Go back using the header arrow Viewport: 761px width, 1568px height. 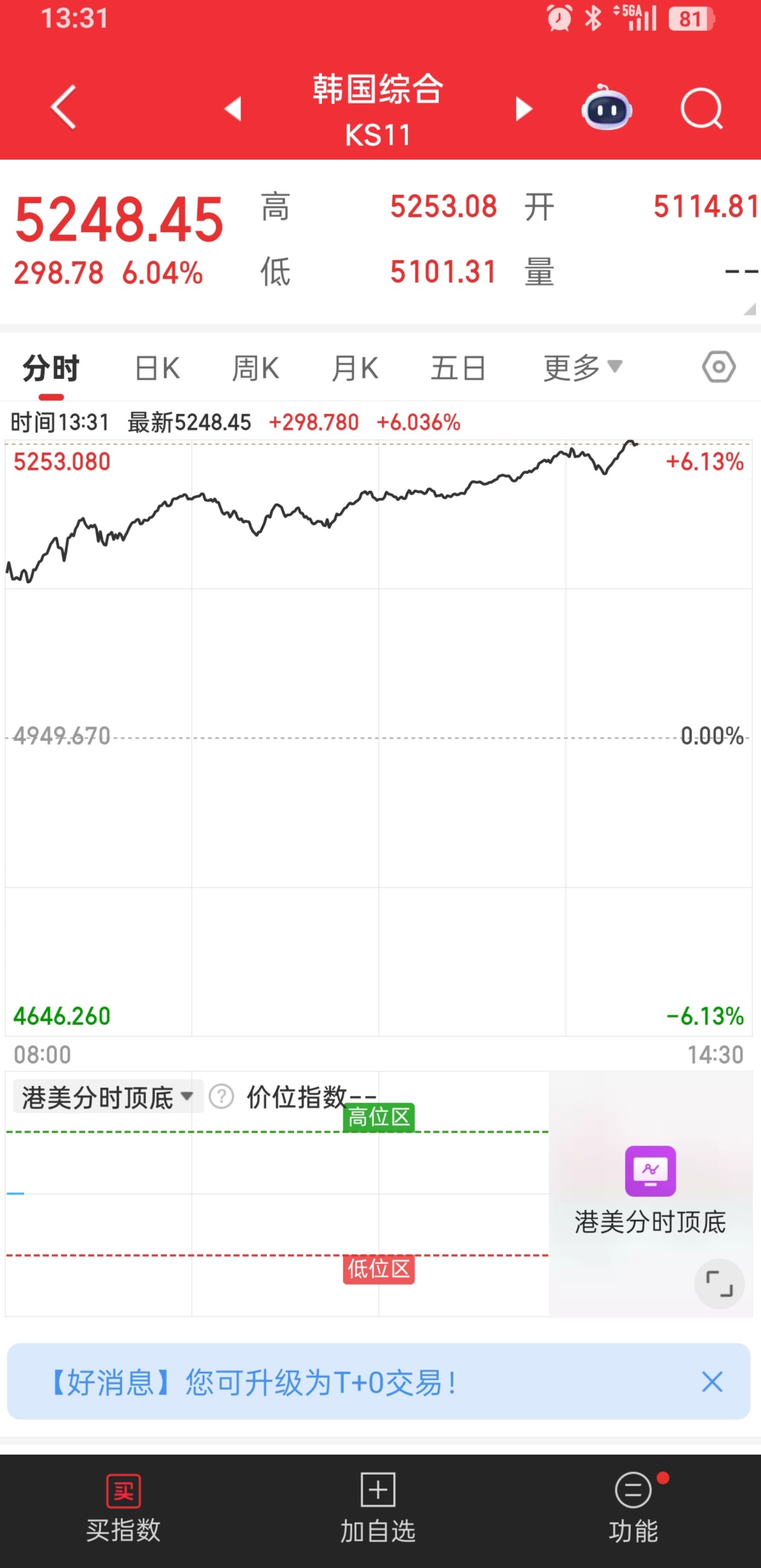click(64, 107)
